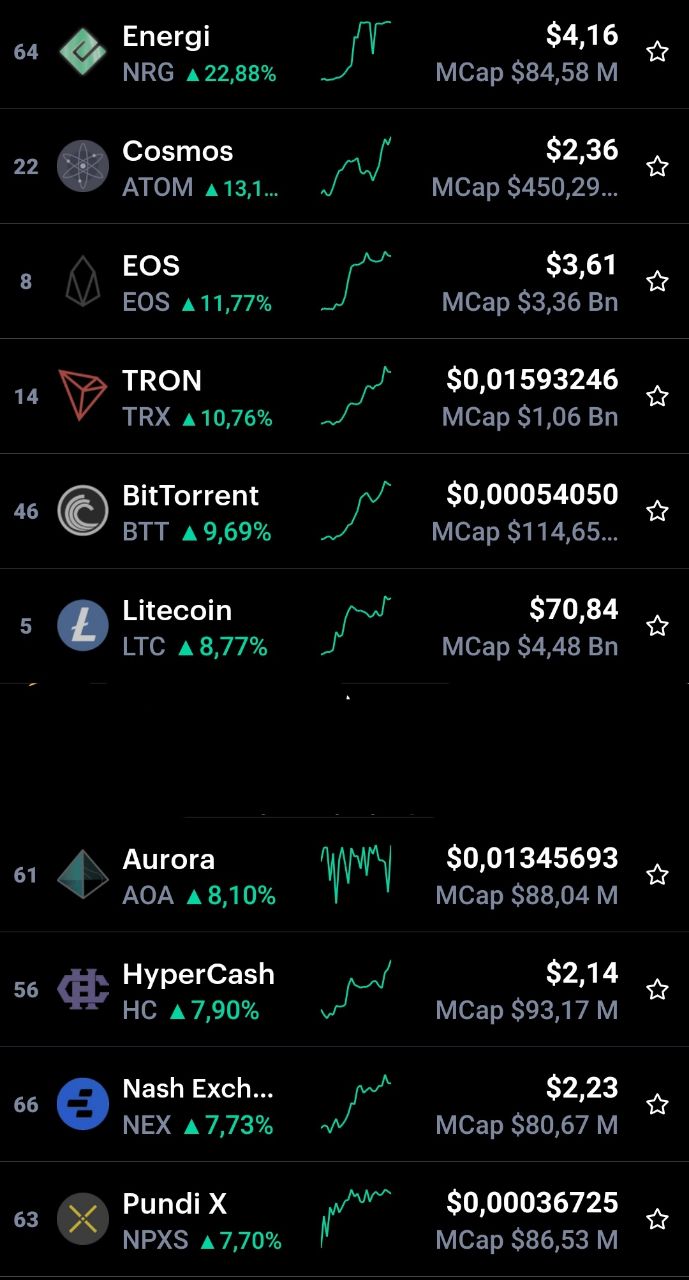Mark BitTorrent as a favorite
Viewport: 689px width, 1280px height.
click(x=657, y=511)
